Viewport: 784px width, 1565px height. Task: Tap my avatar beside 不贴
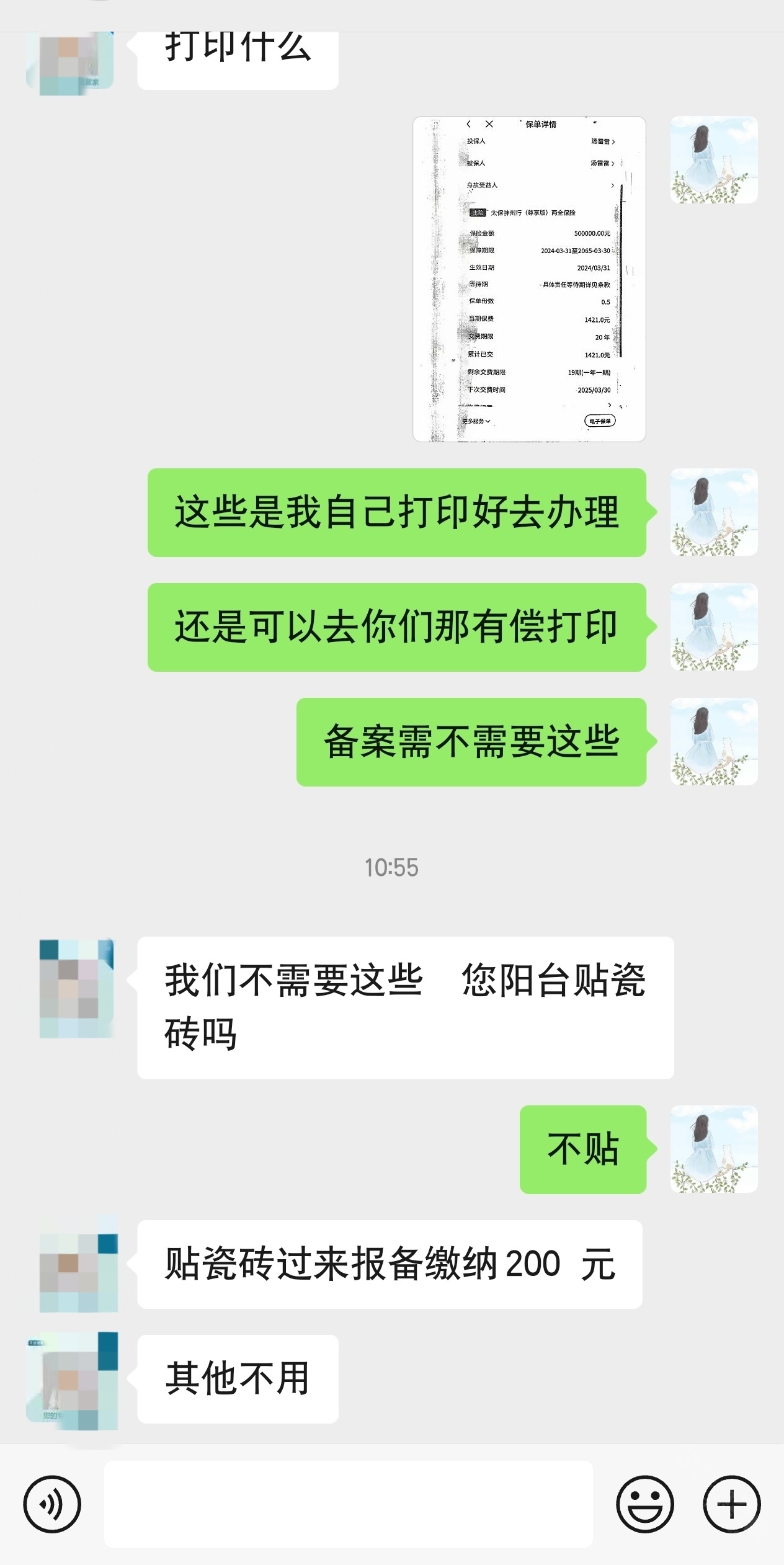click(713, 1149)
